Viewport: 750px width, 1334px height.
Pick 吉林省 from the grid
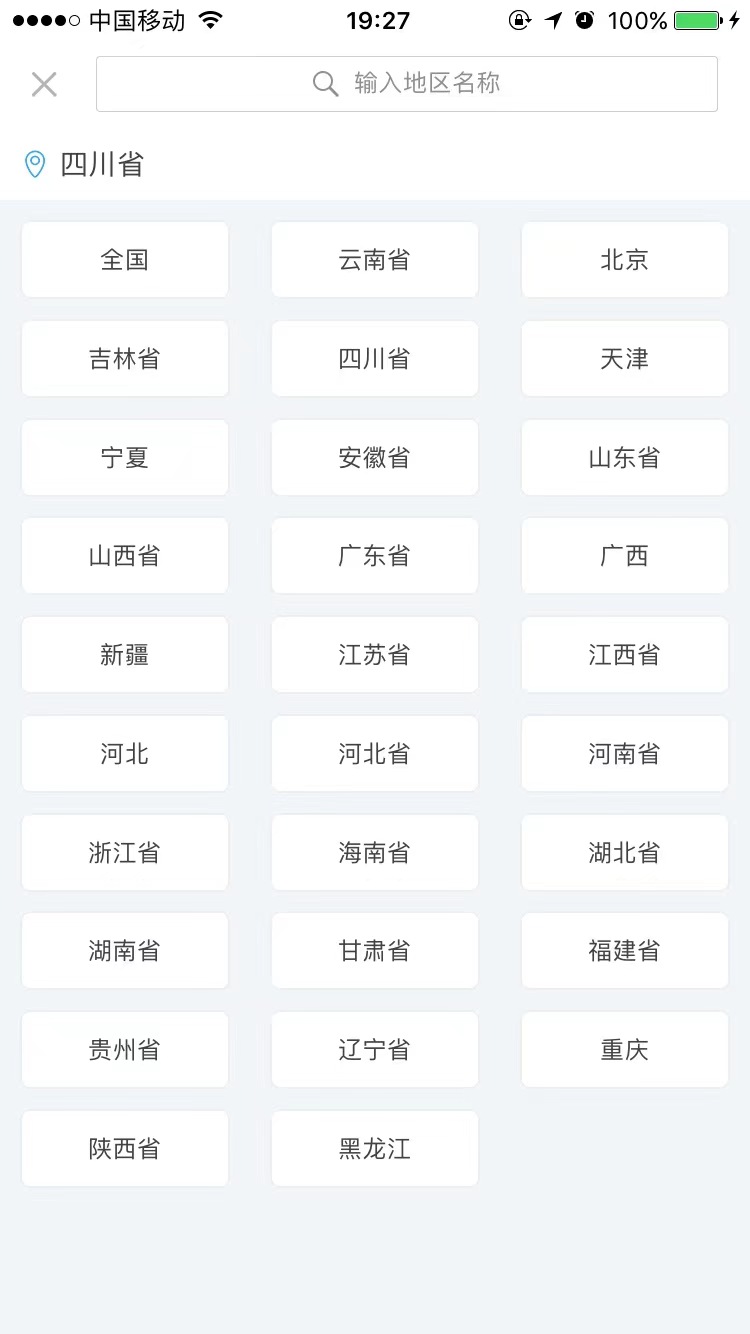coord(125,359)
